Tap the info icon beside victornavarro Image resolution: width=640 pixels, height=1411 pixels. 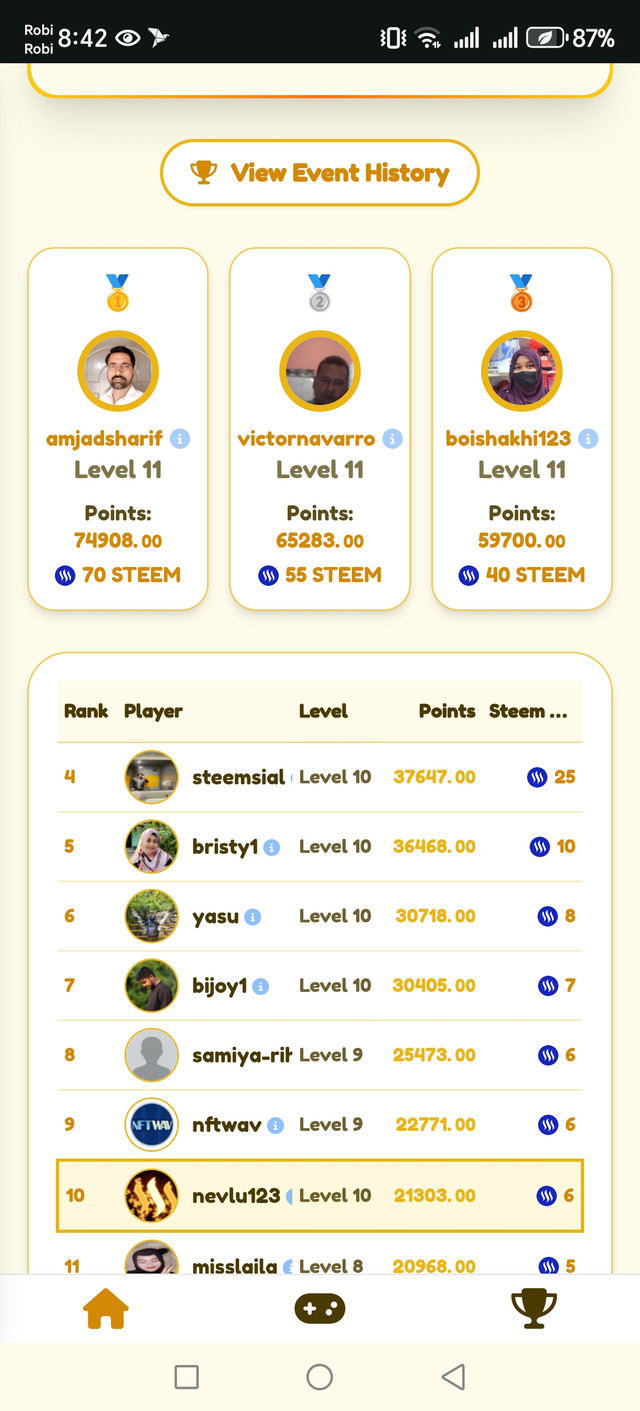(x=393, y=439)
